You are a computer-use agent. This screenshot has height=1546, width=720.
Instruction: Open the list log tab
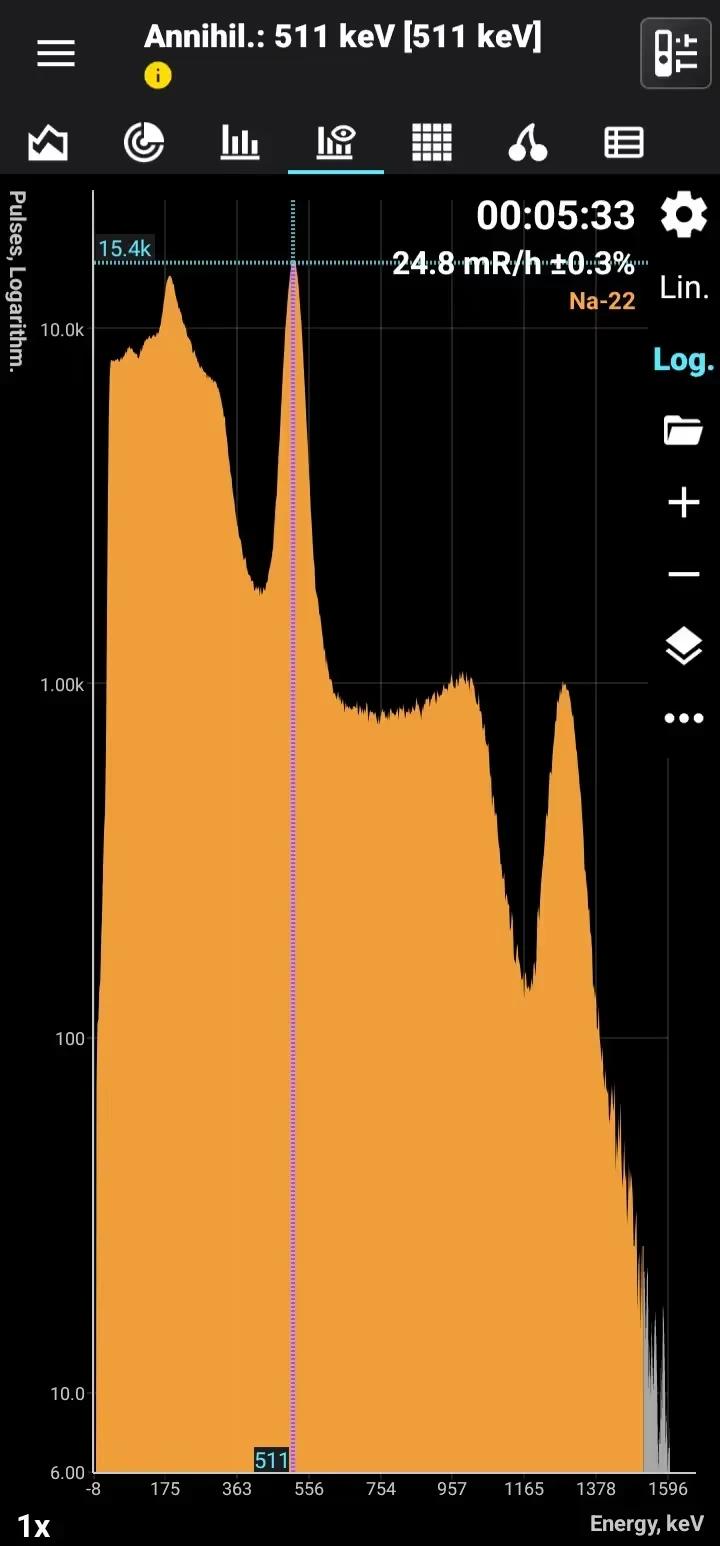click(624, 143)
